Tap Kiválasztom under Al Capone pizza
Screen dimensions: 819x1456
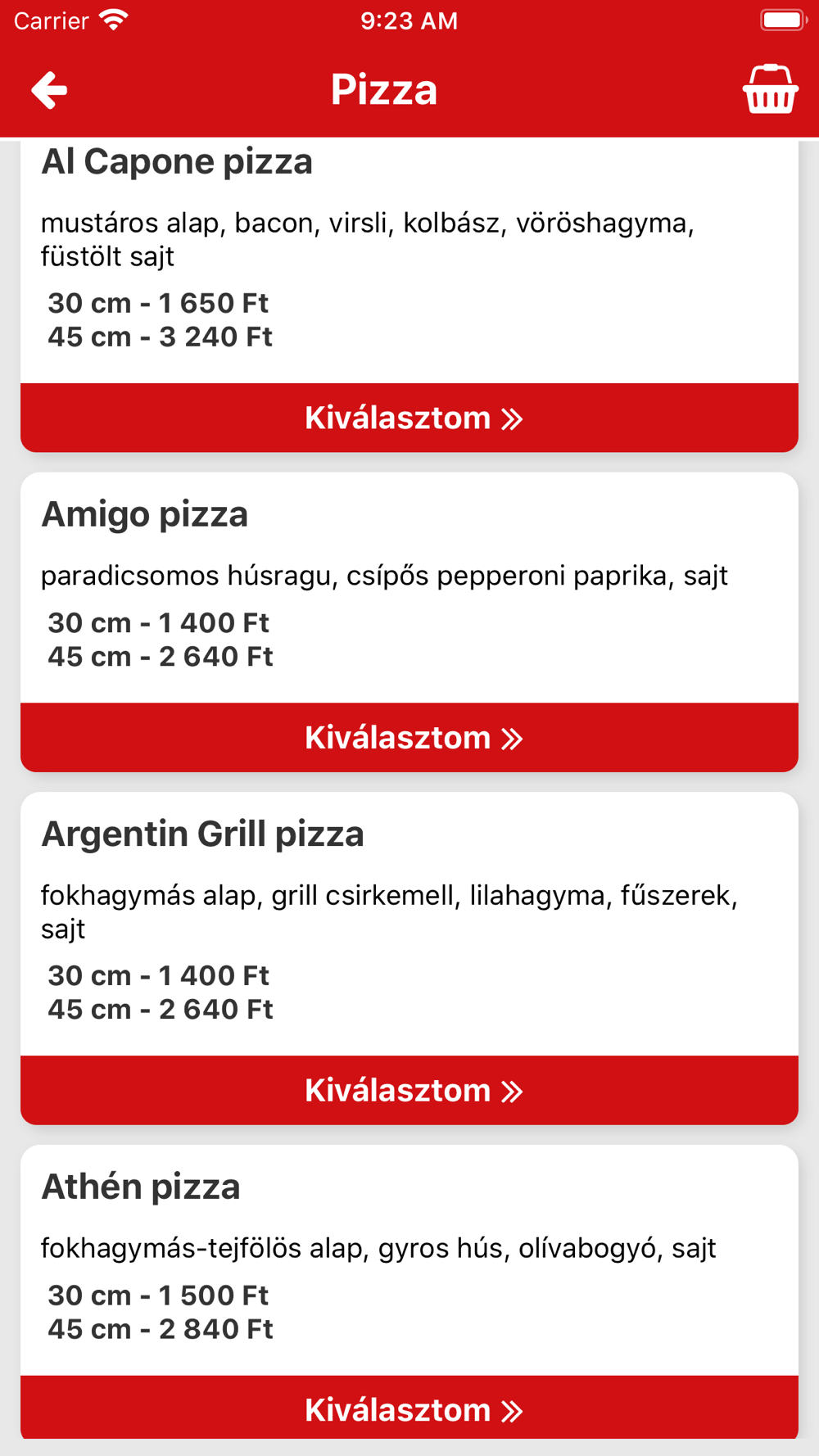[x=409, y=418]
